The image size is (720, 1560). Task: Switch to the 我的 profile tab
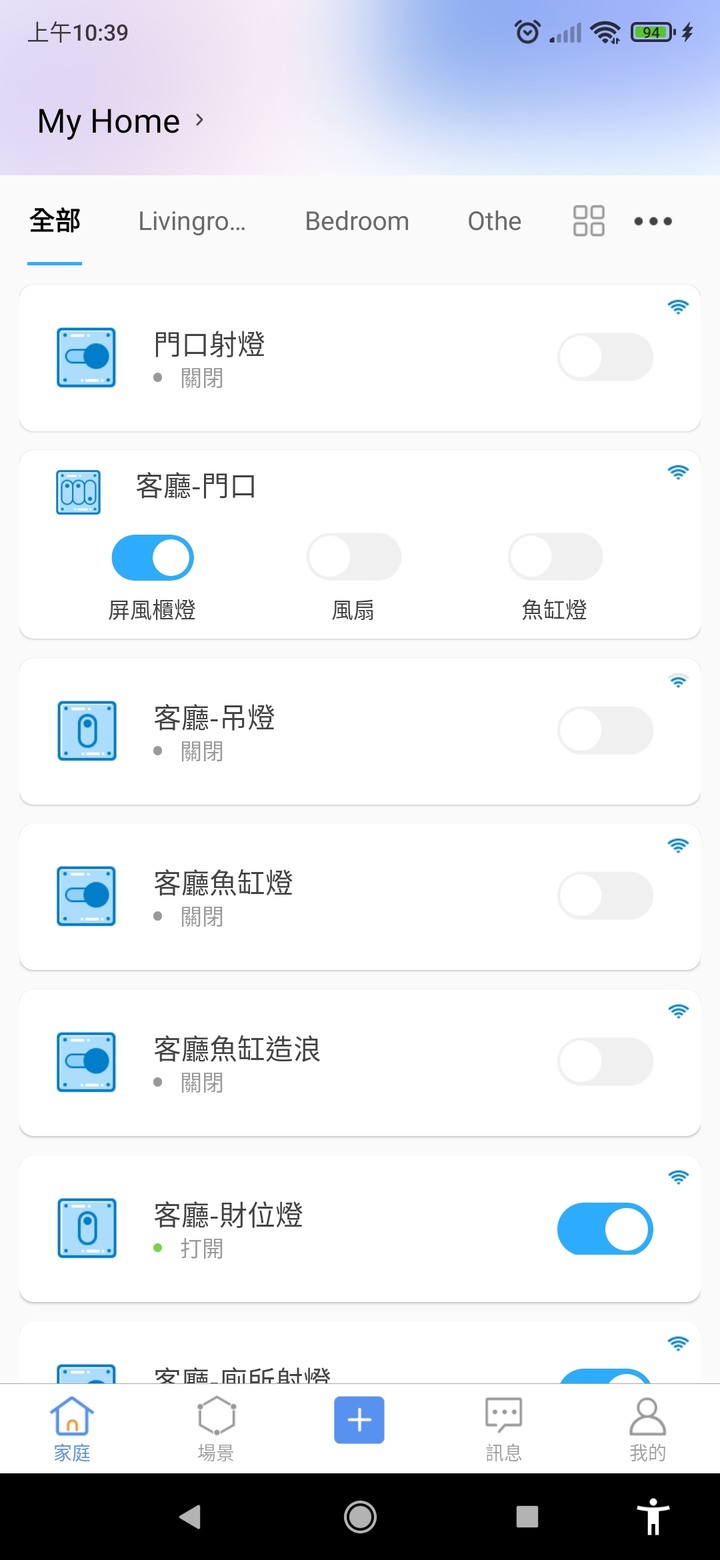click(647, 1430)
